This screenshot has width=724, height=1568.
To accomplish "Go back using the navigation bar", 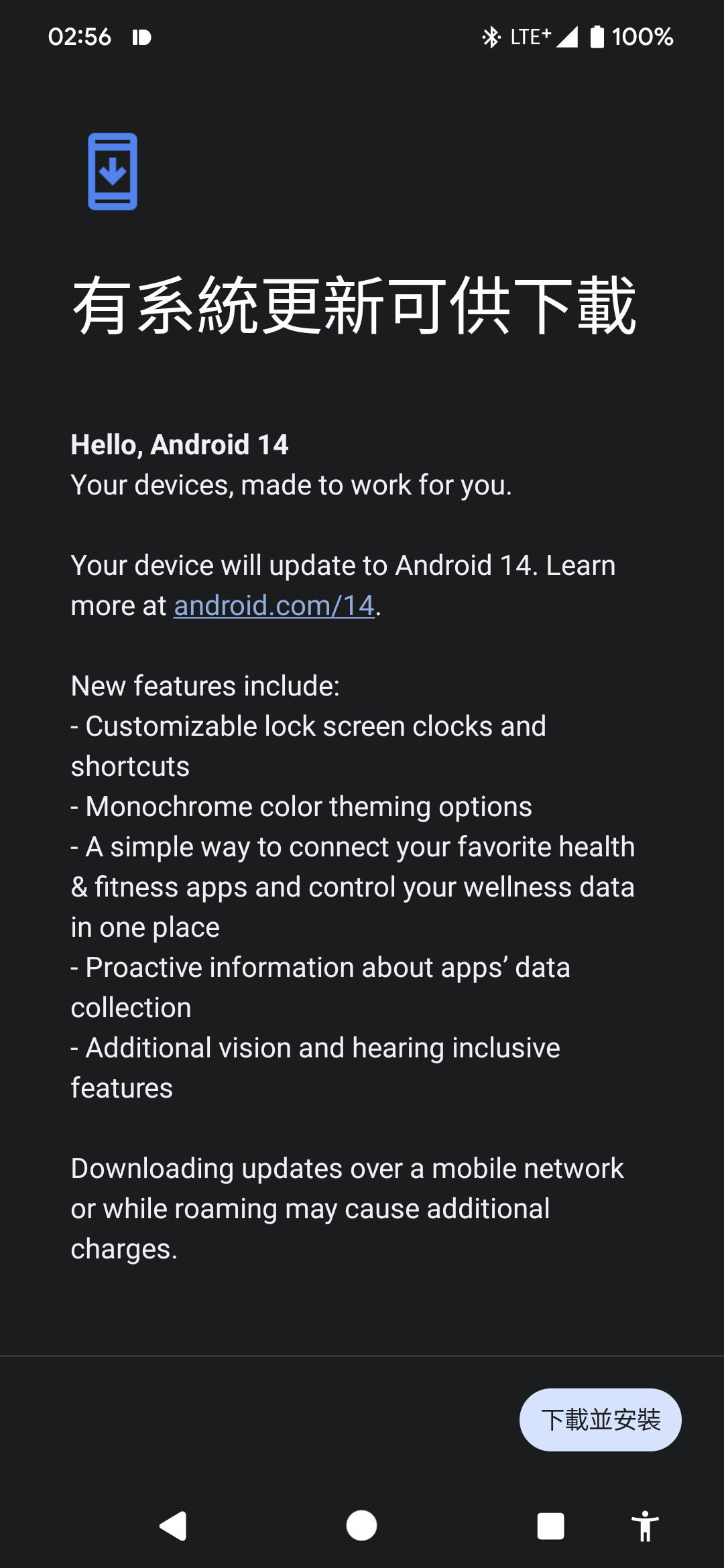I will tap(173, 1526).
